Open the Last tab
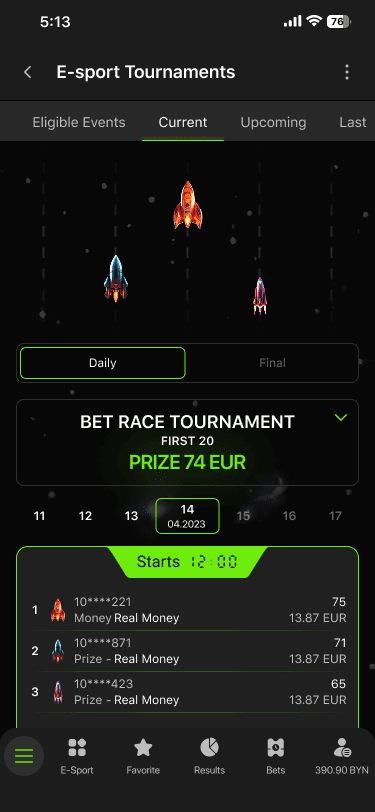 [x=353, y=122]
